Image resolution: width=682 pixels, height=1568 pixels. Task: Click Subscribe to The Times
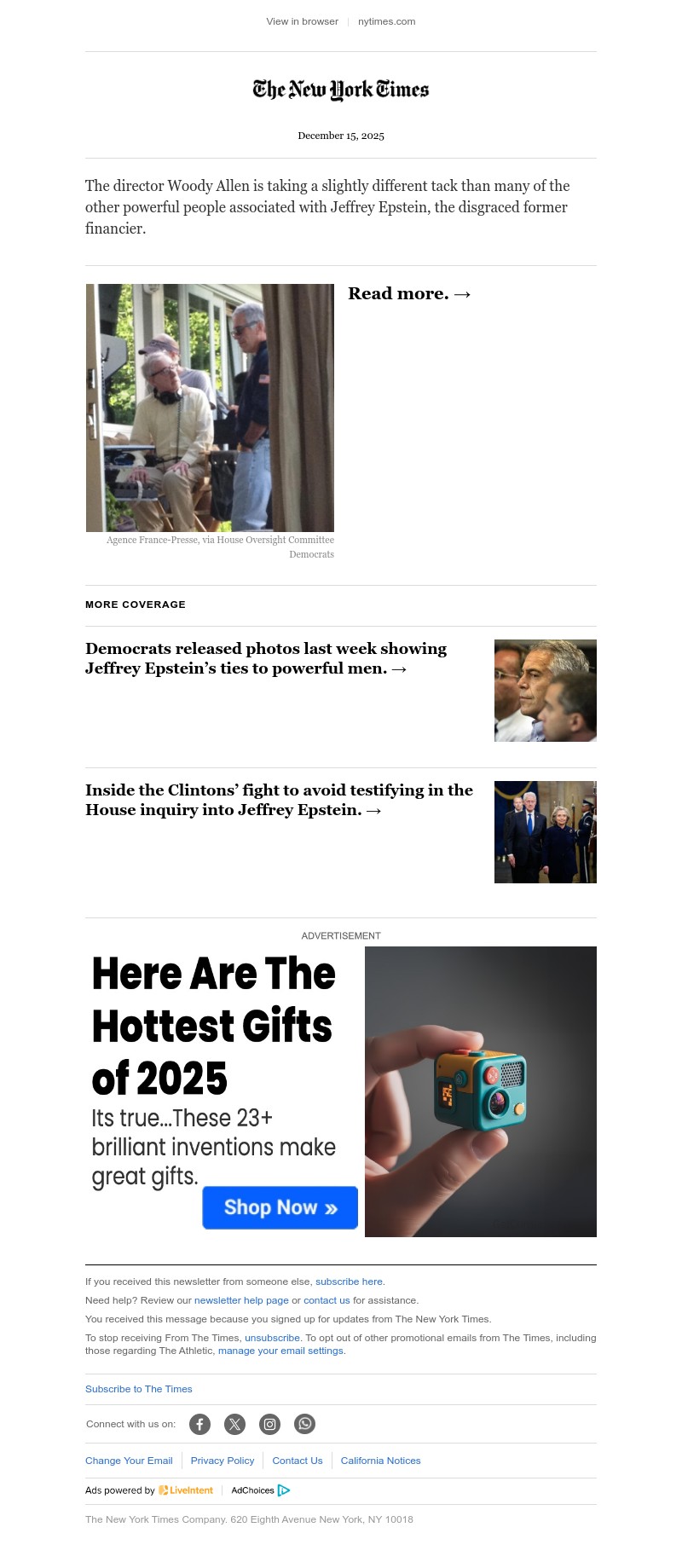pos(138,1389)
